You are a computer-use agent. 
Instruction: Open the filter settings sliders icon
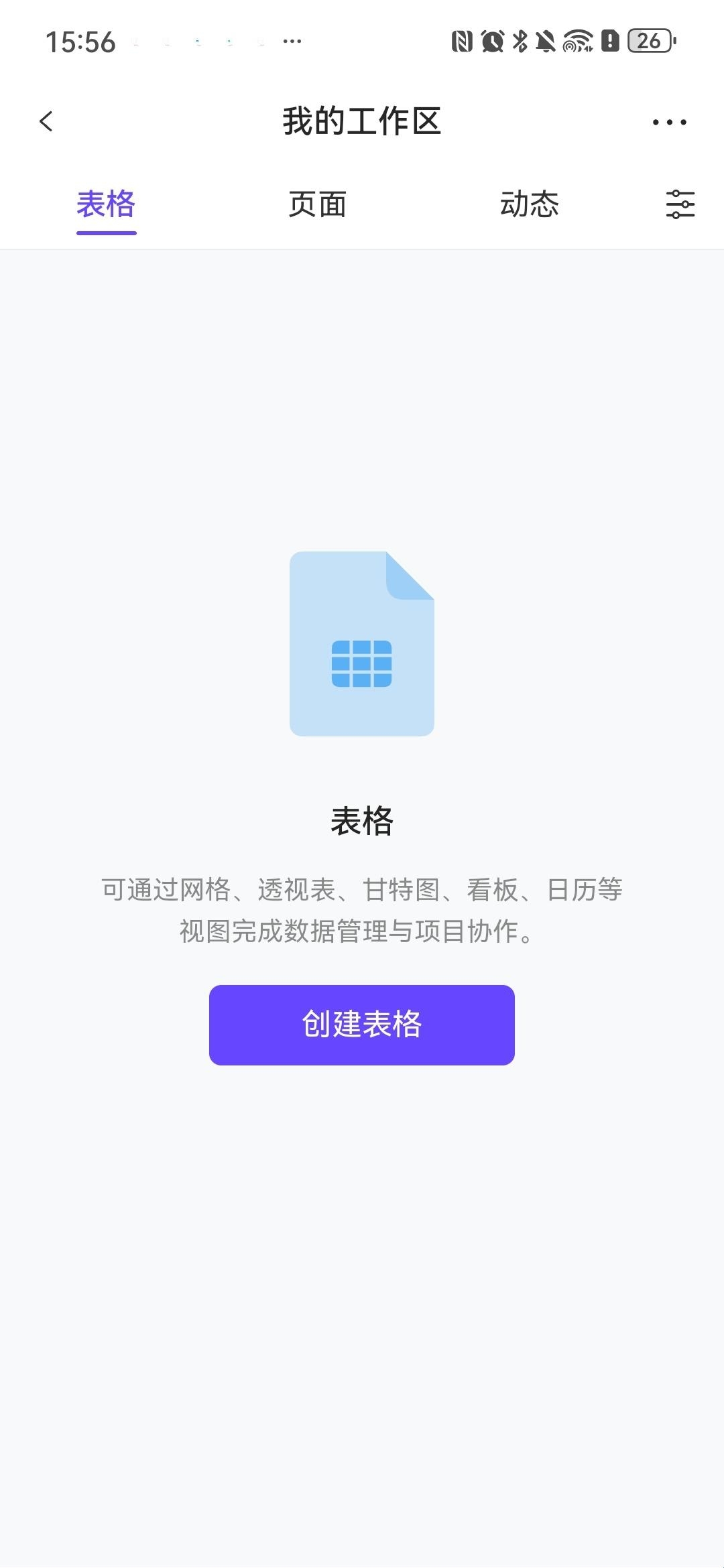[x=680, y=204]
